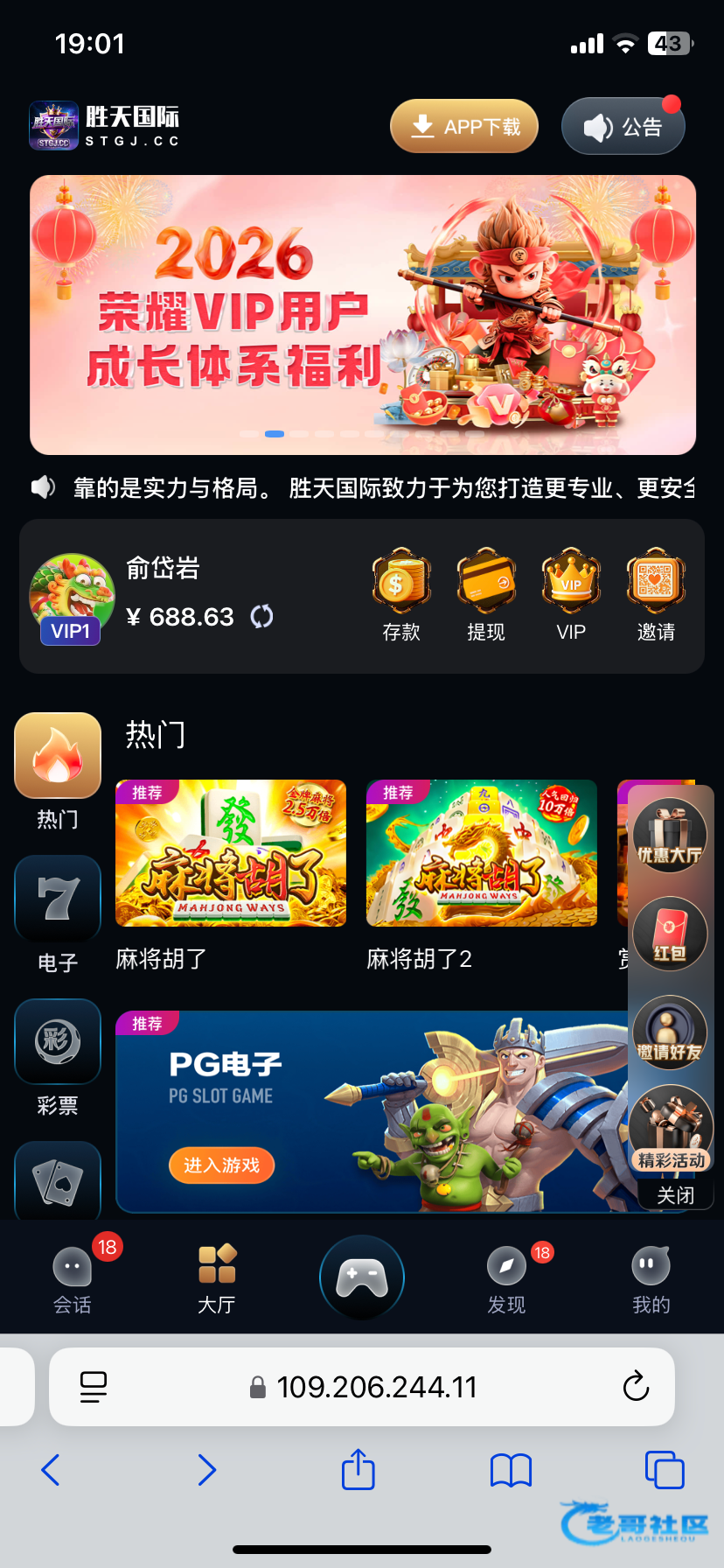Screen dimensions: 724x1568
Task: Open 邀请 invite shortcut
Action: click(x=656, y=595)
